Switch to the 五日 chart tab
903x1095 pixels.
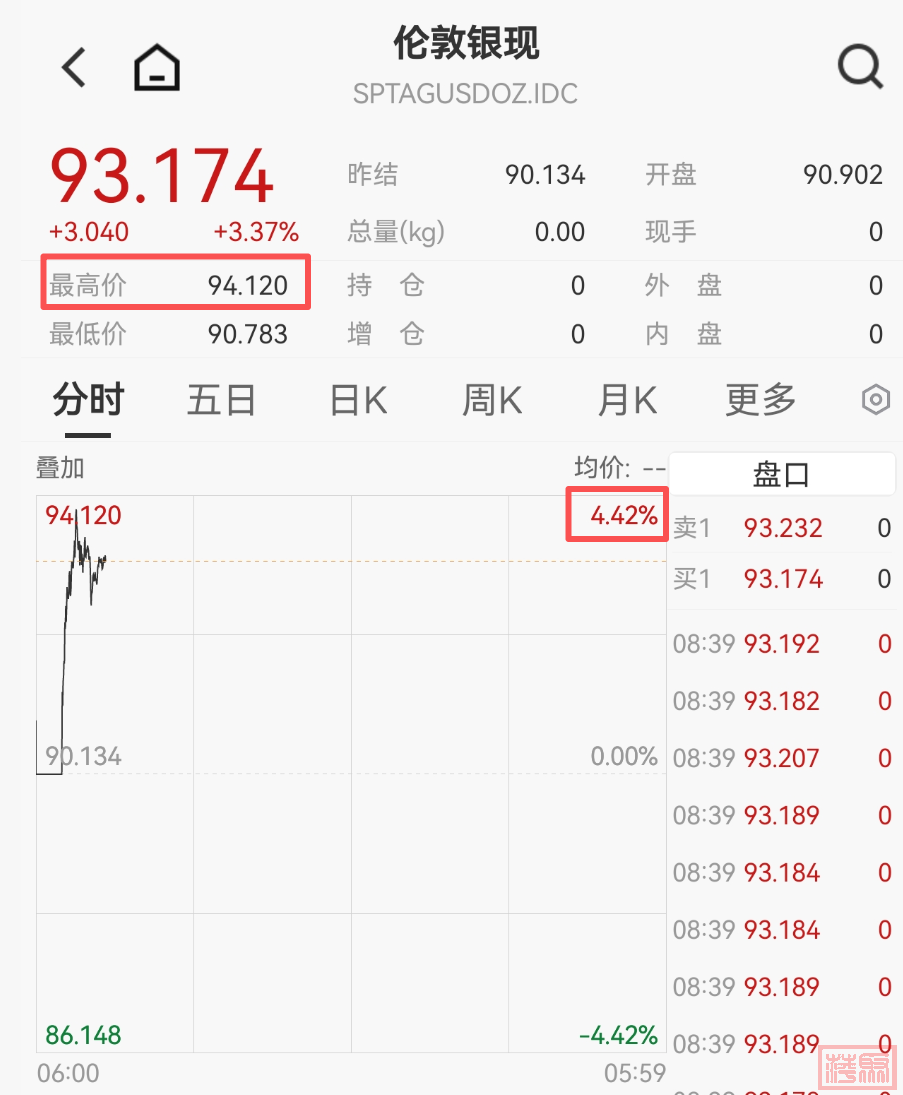tap(221, 400)
